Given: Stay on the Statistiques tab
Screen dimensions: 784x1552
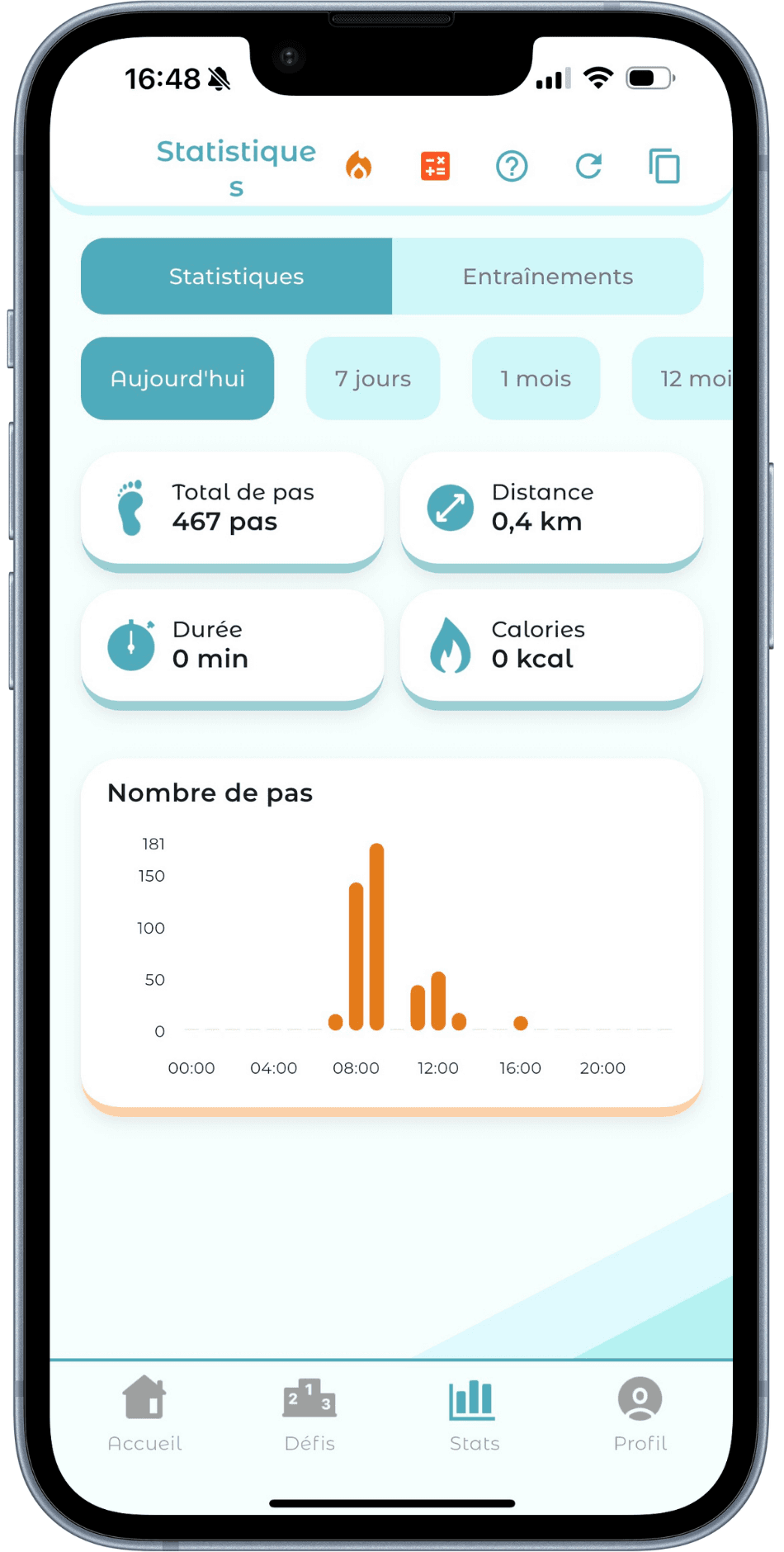Looking at the screenshot, I should tap(236, 277).
